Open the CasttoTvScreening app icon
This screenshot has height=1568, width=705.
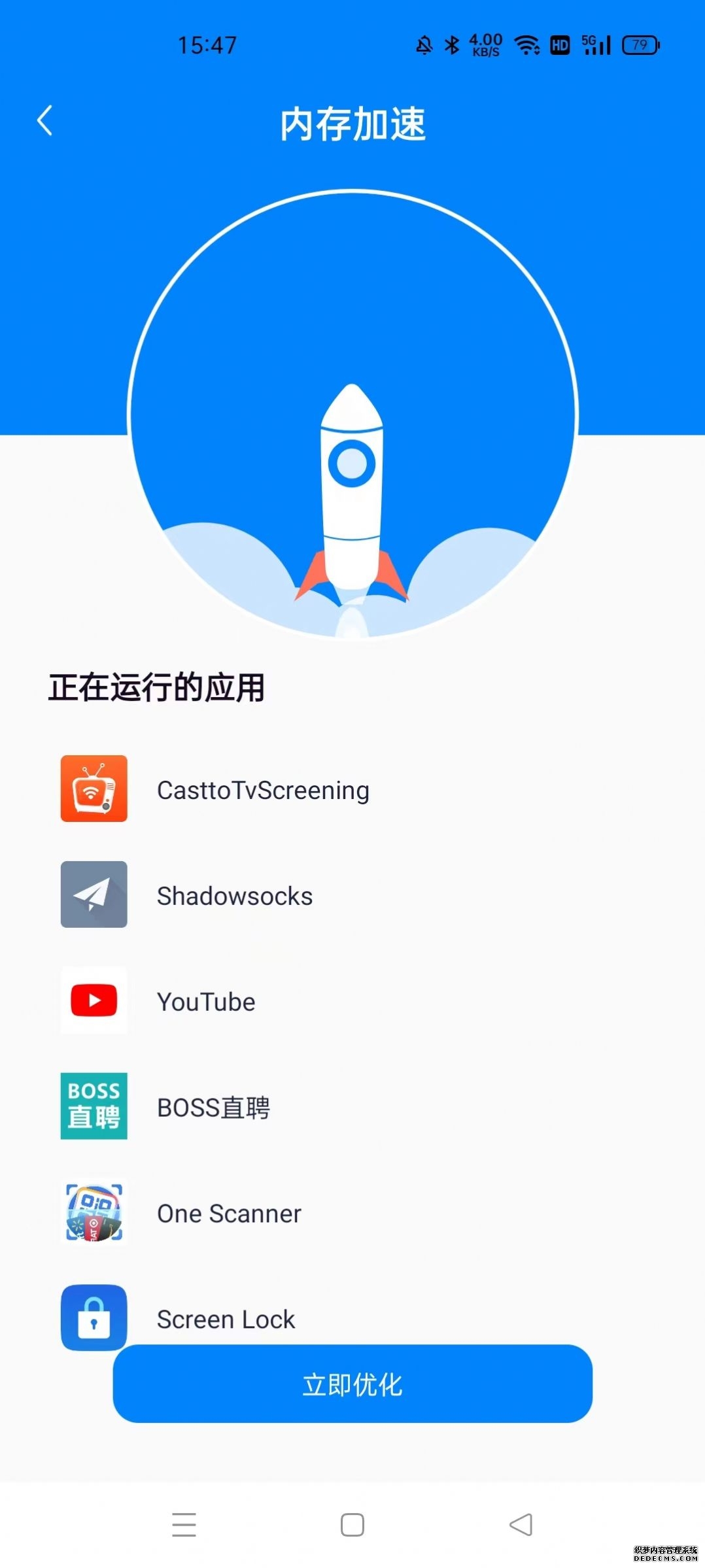point(94,789)
